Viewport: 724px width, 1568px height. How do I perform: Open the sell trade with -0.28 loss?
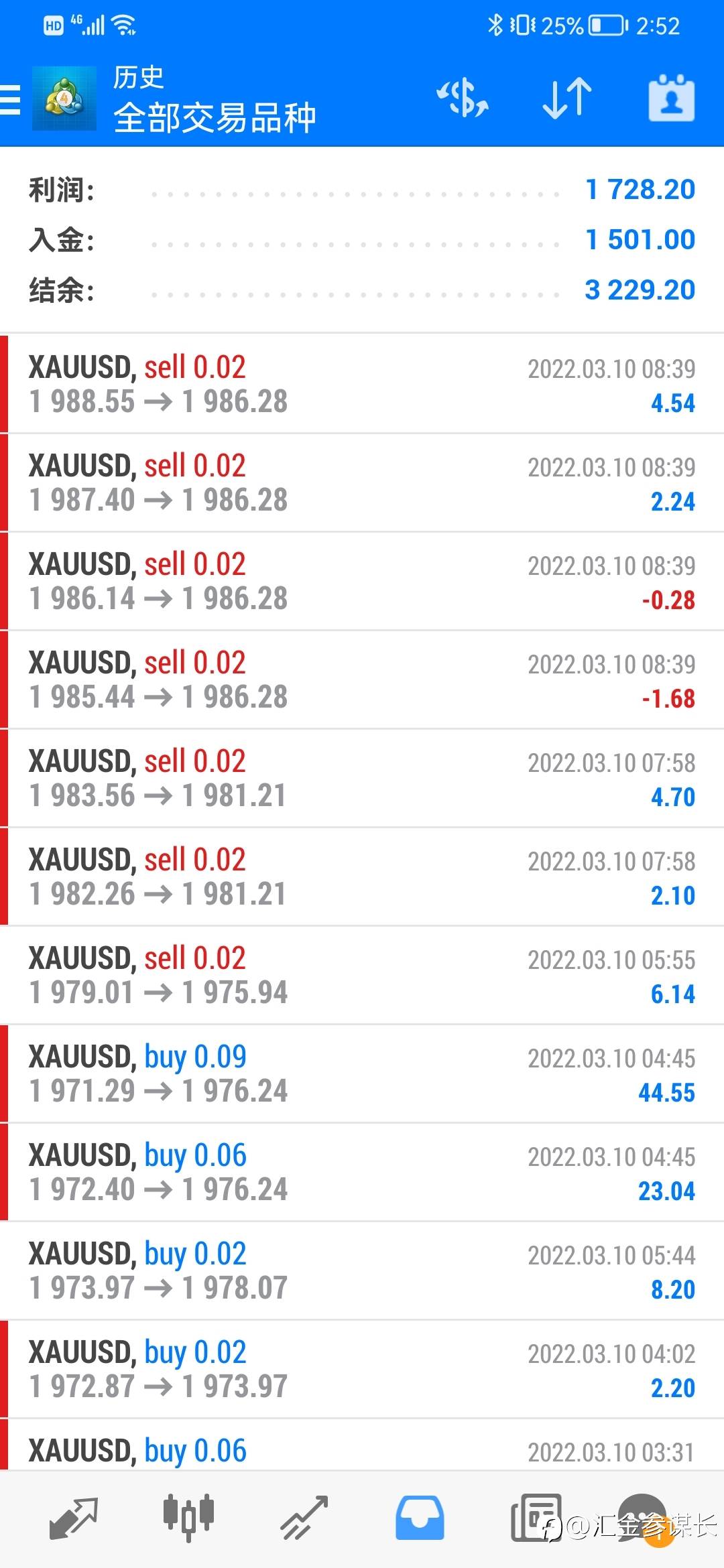[362, 581]
